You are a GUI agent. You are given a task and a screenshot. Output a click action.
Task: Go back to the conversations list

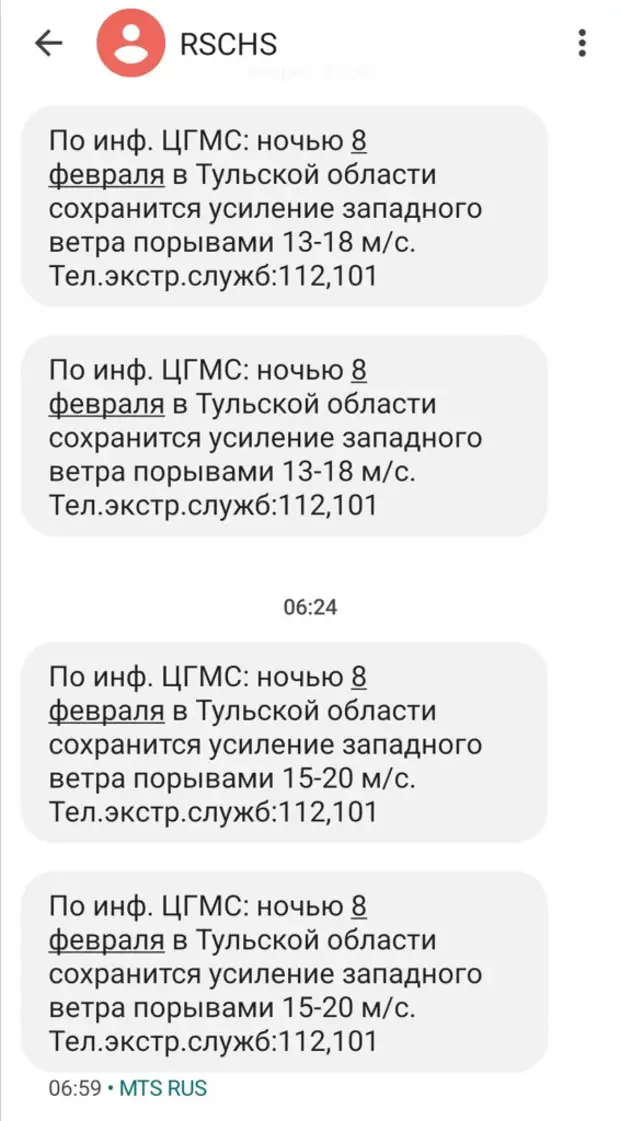coord(48,43)
